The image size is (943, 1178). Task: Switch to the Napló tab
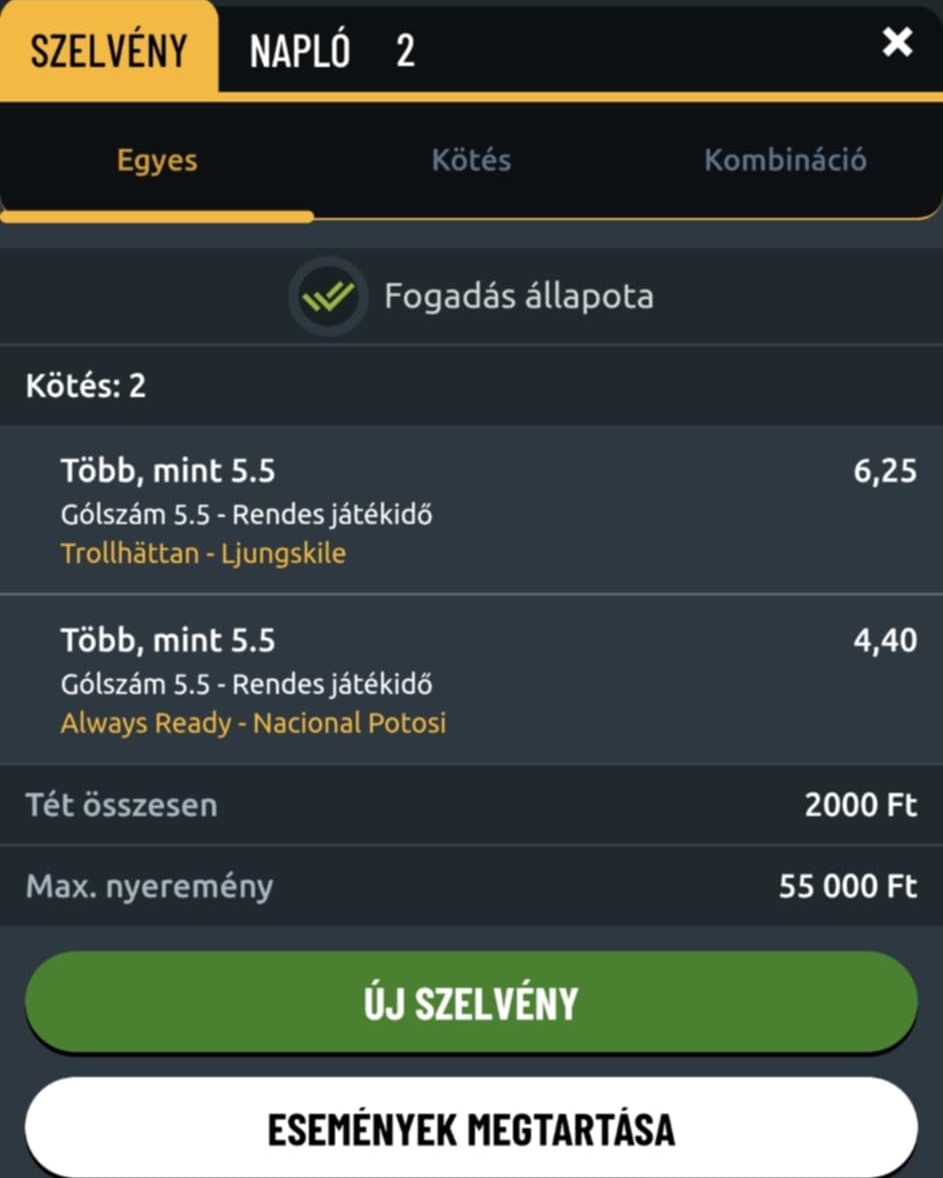click(300, 50)
